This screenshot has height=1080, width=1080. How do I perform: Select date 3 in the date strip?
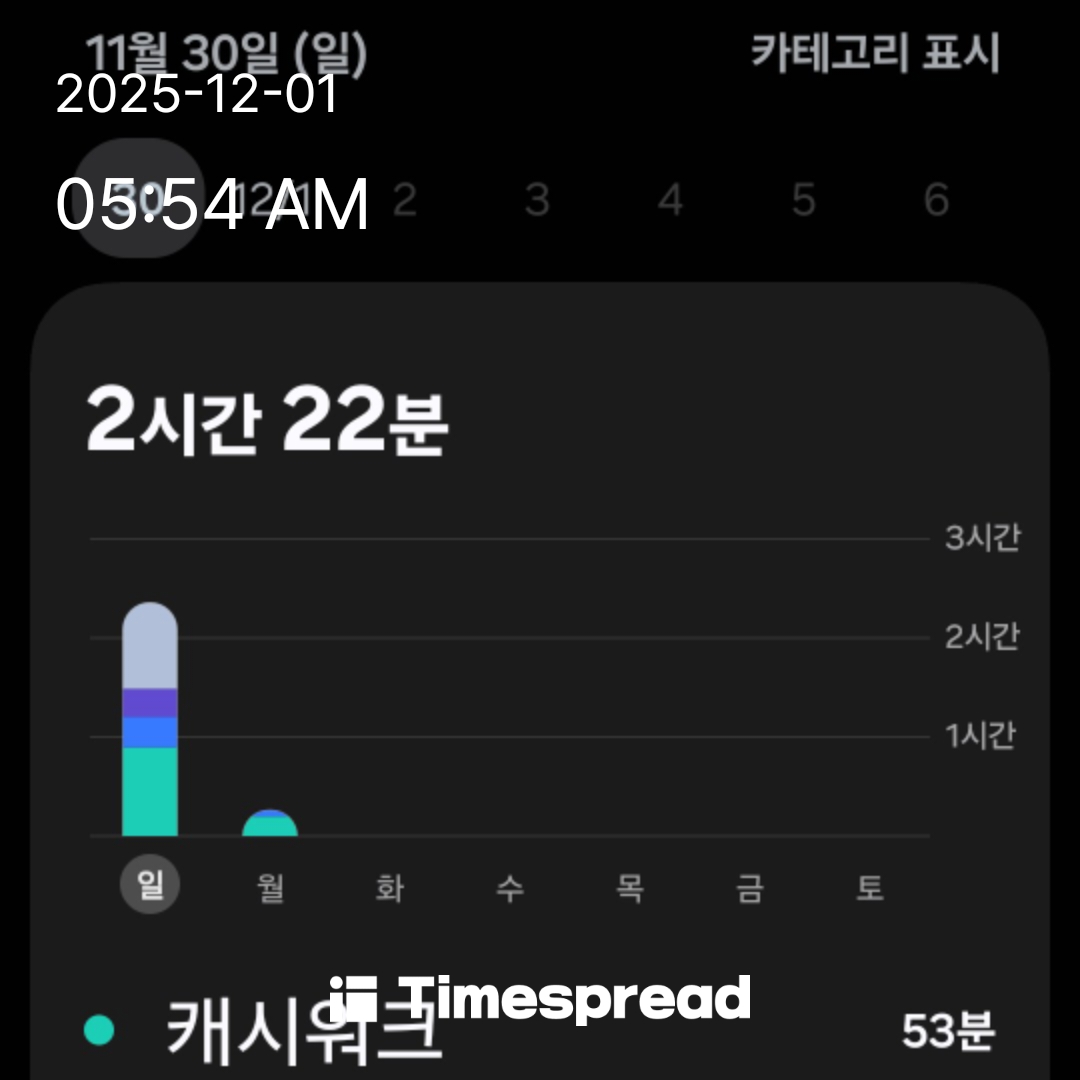[537, 200]
